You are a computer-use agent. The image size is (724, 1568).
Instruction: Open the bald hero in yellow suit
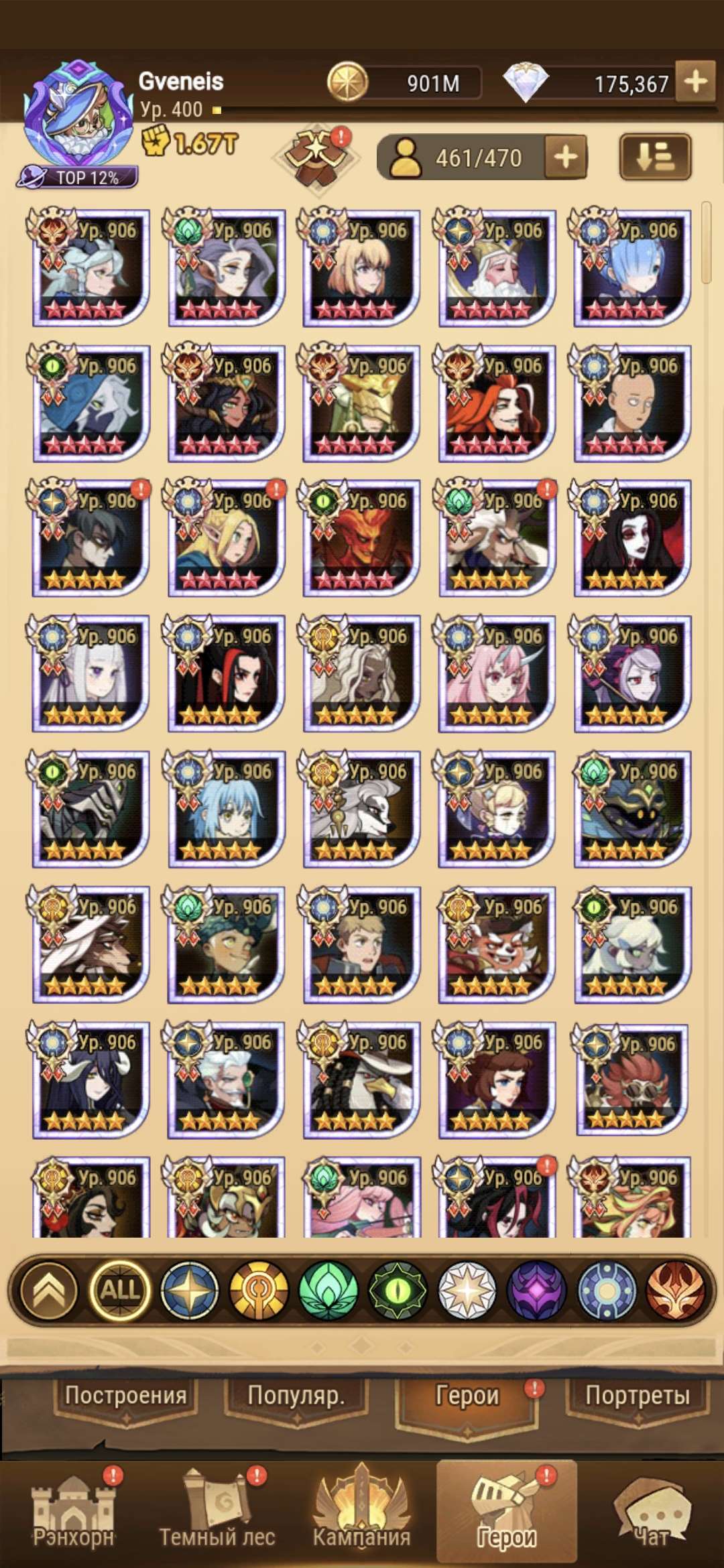point(631,403)
